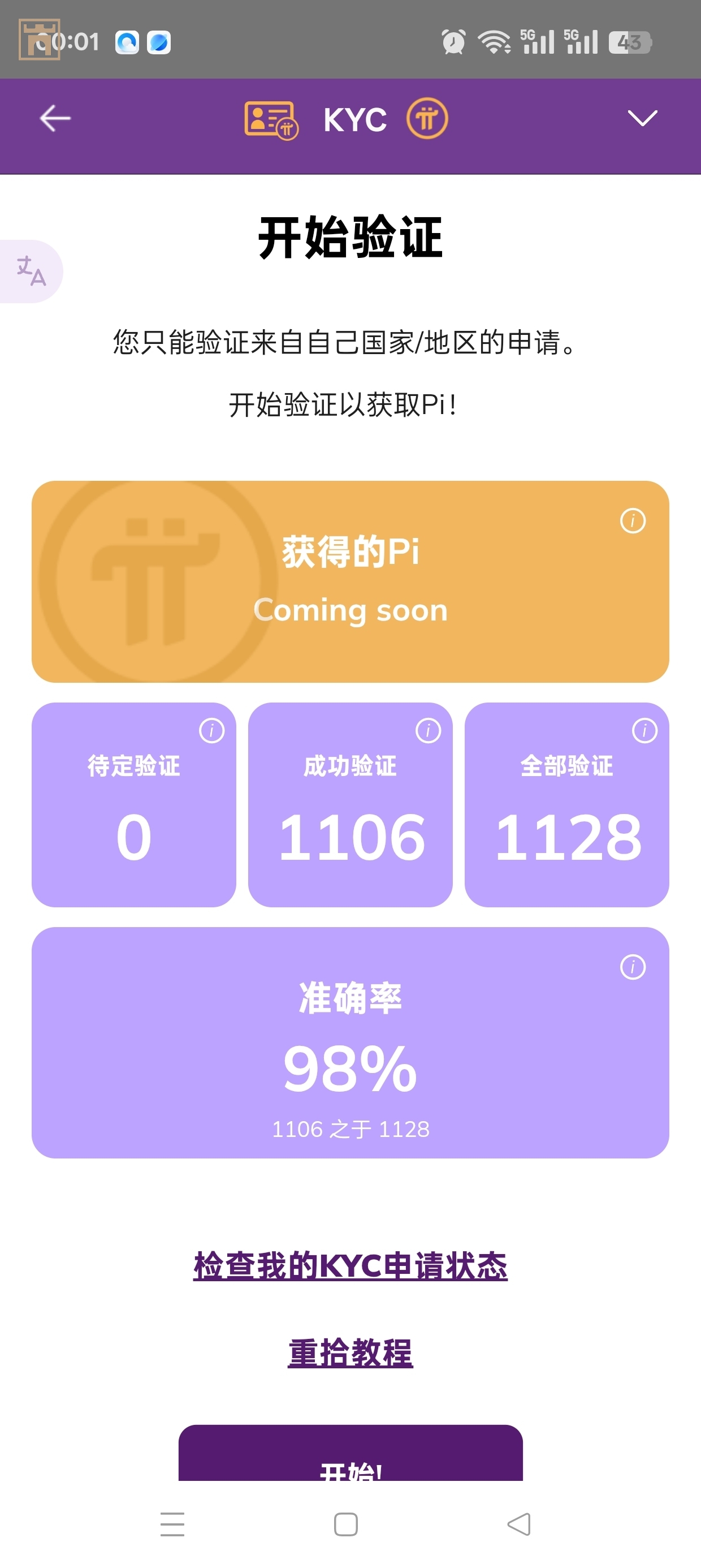Open the 重拾教程 tutorial link
The image size is (701, 1568).
point(350,1353)
